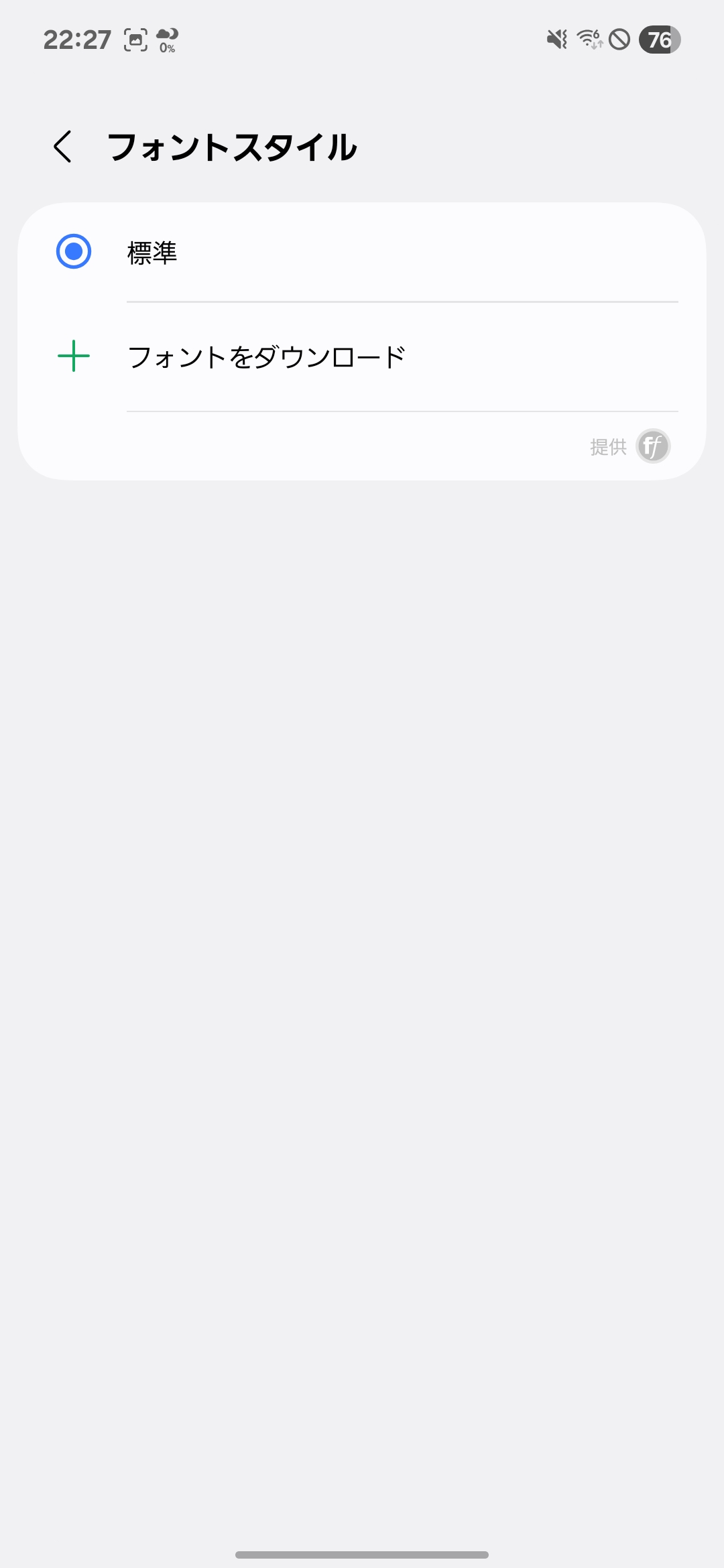Open フォントをダウンロード option
The width and height of the screenshot is (724, 1568).
click(x=266, y=357)
